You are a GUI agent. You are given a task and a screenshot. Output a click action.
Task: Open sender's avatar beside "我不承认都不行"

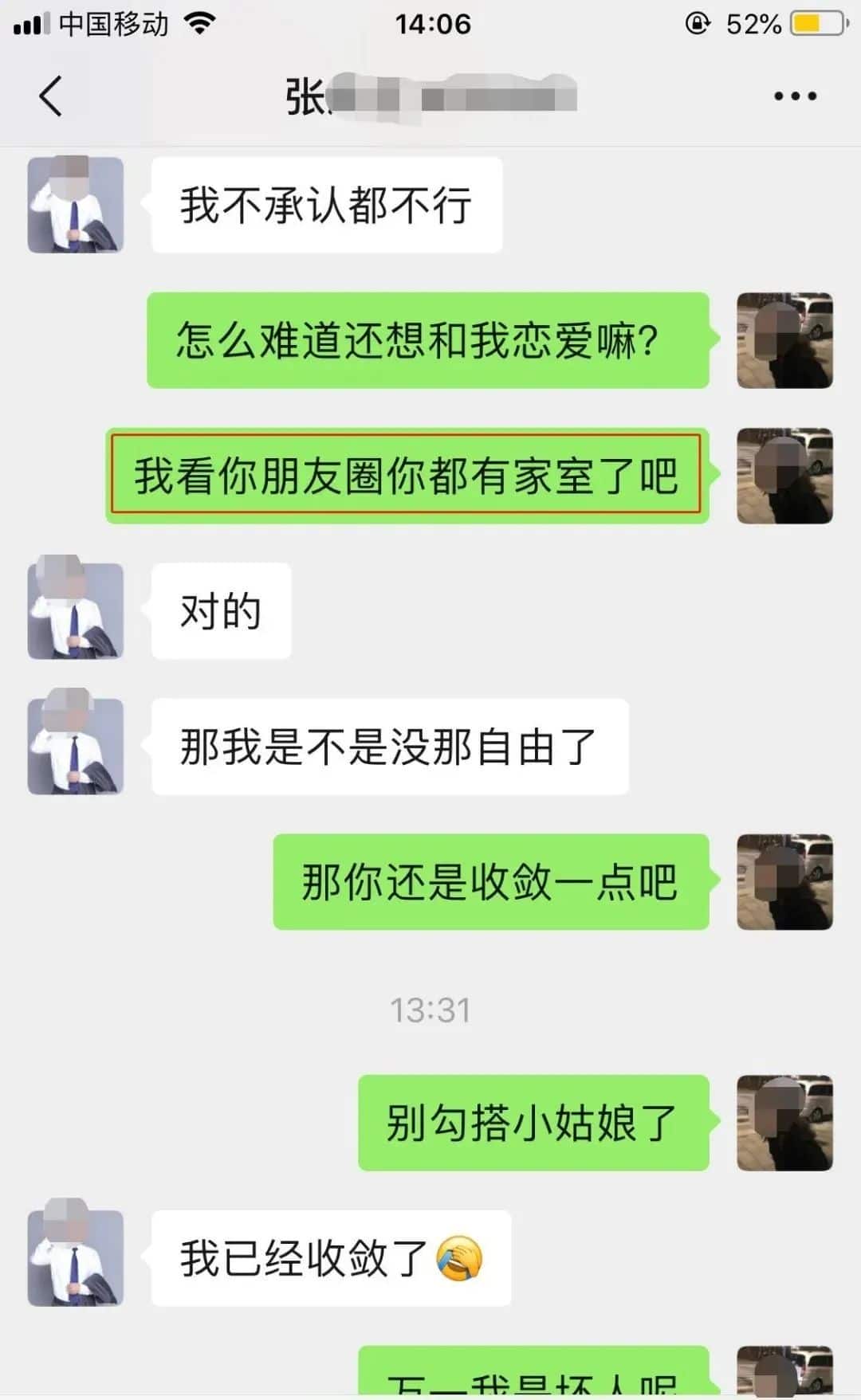tap(76, 205)
